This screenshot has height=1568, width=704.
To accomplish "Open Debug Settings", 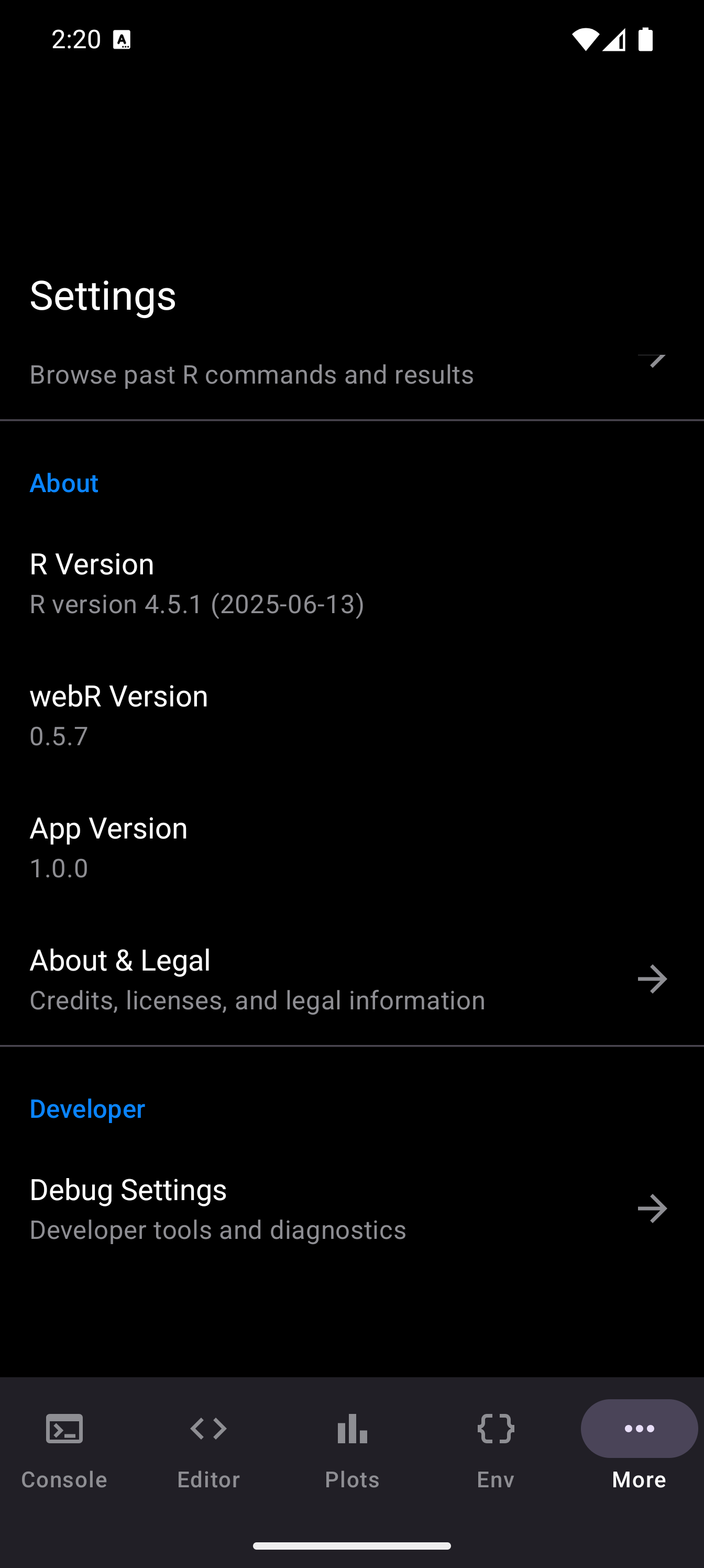I will (x=351, y=1209).
